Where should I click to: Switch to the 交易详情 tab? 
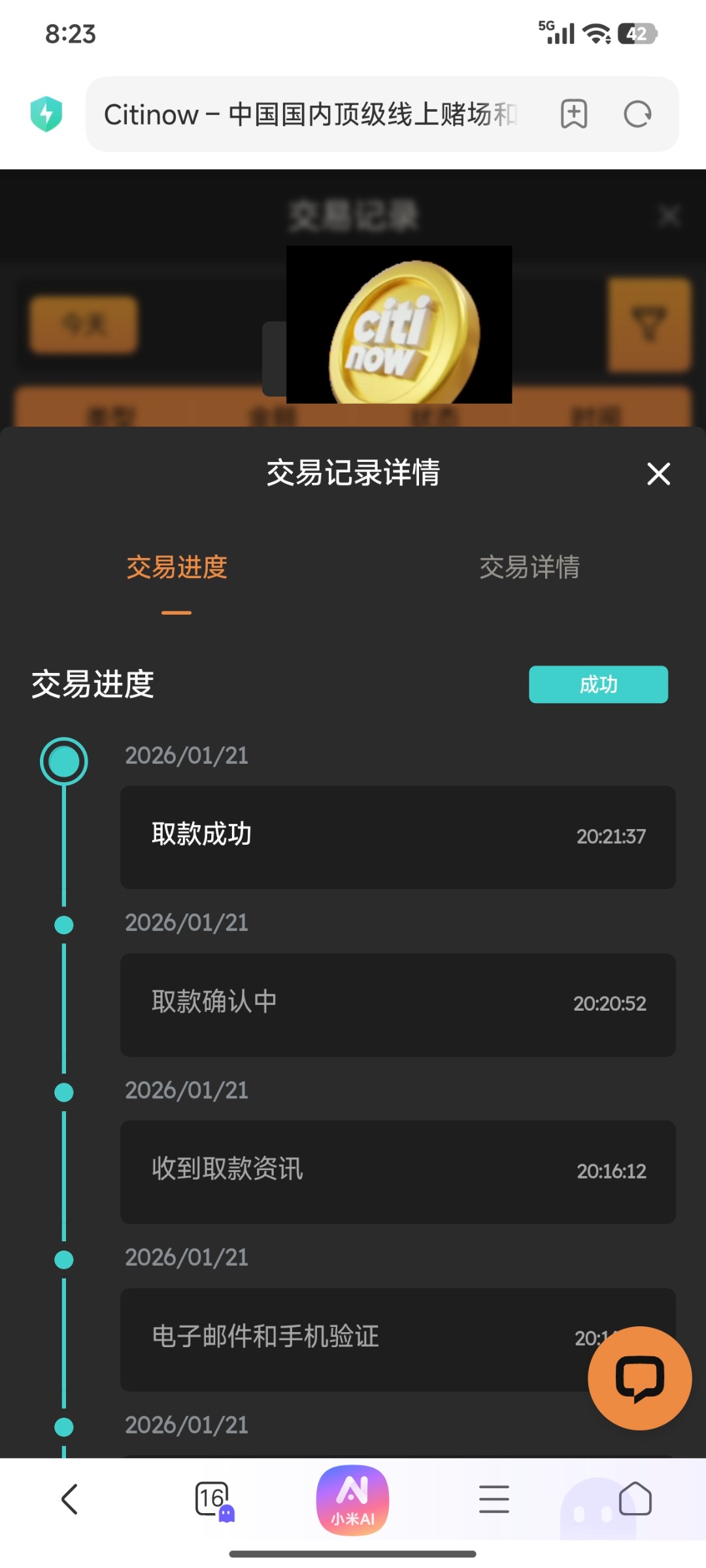529,567
